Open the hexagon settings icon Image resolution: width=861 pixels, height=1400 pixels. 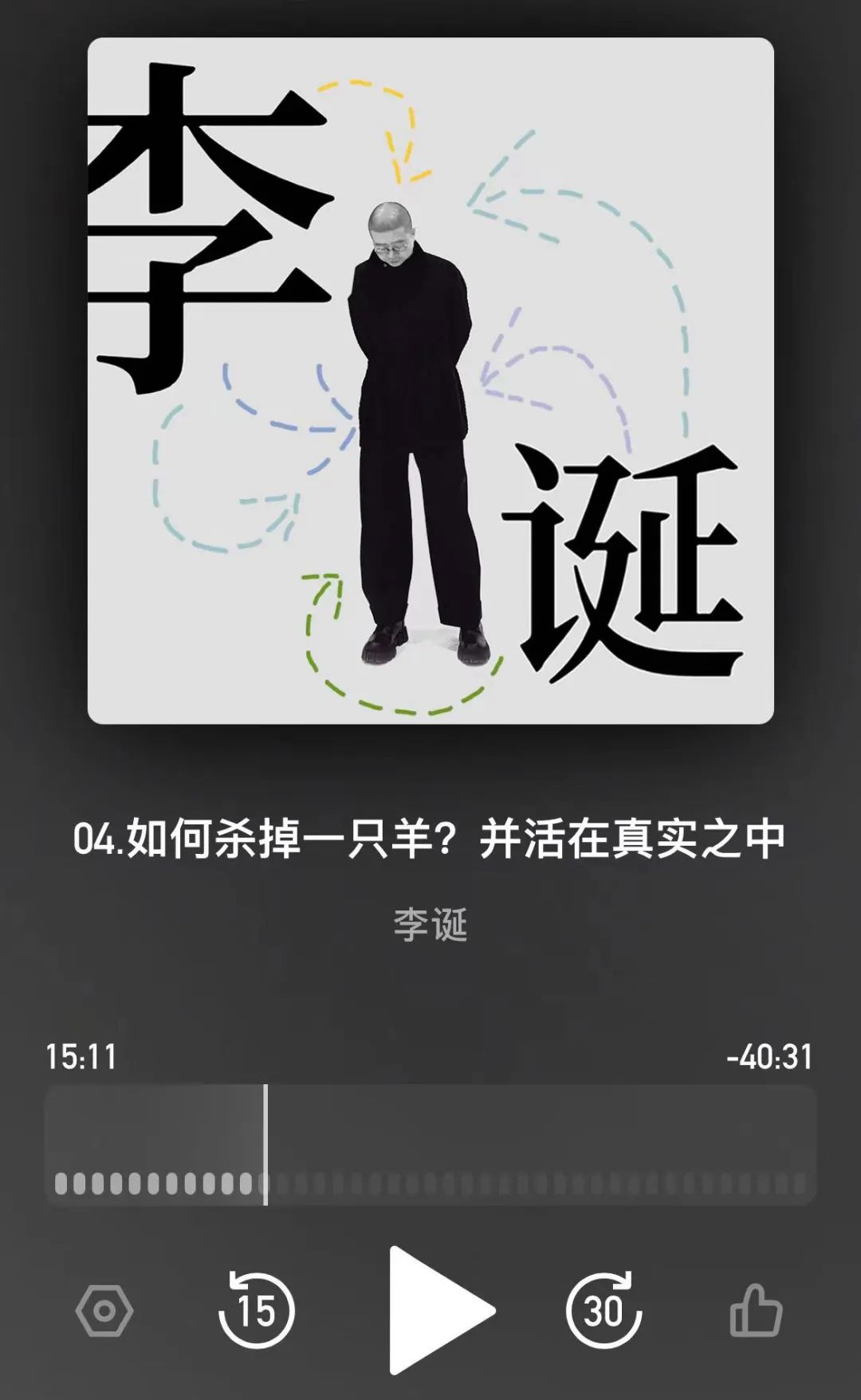point(104,1311)
